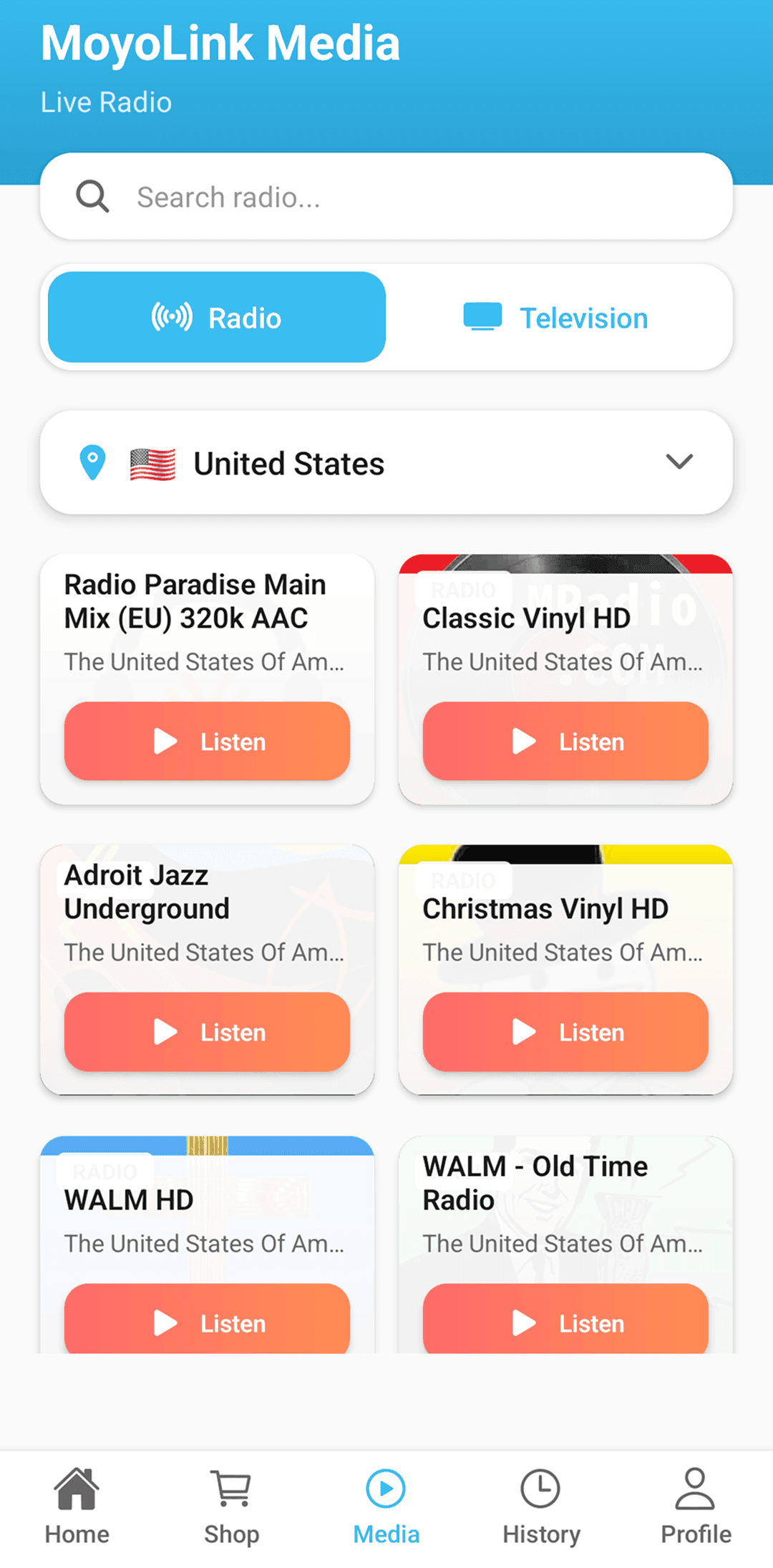Expand the United States country selector
This screenshot has width=773, height=1568.
click(386, 462)
